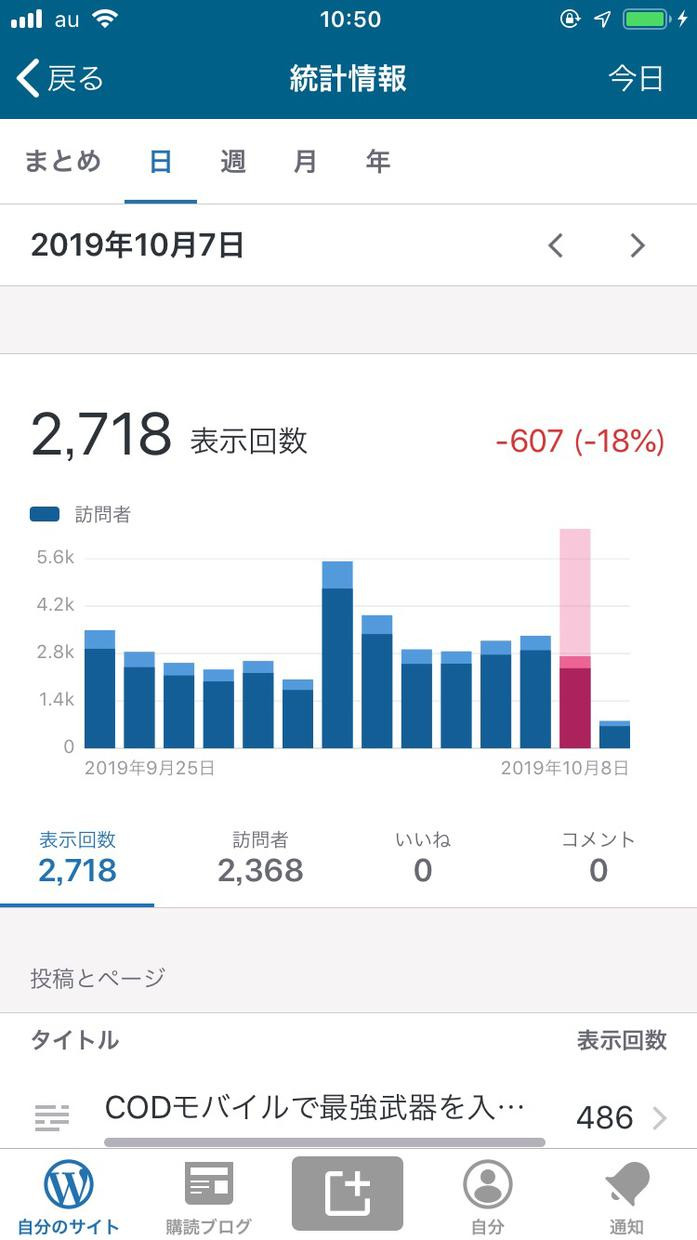Open the 月 tab

tap(305, 161)
